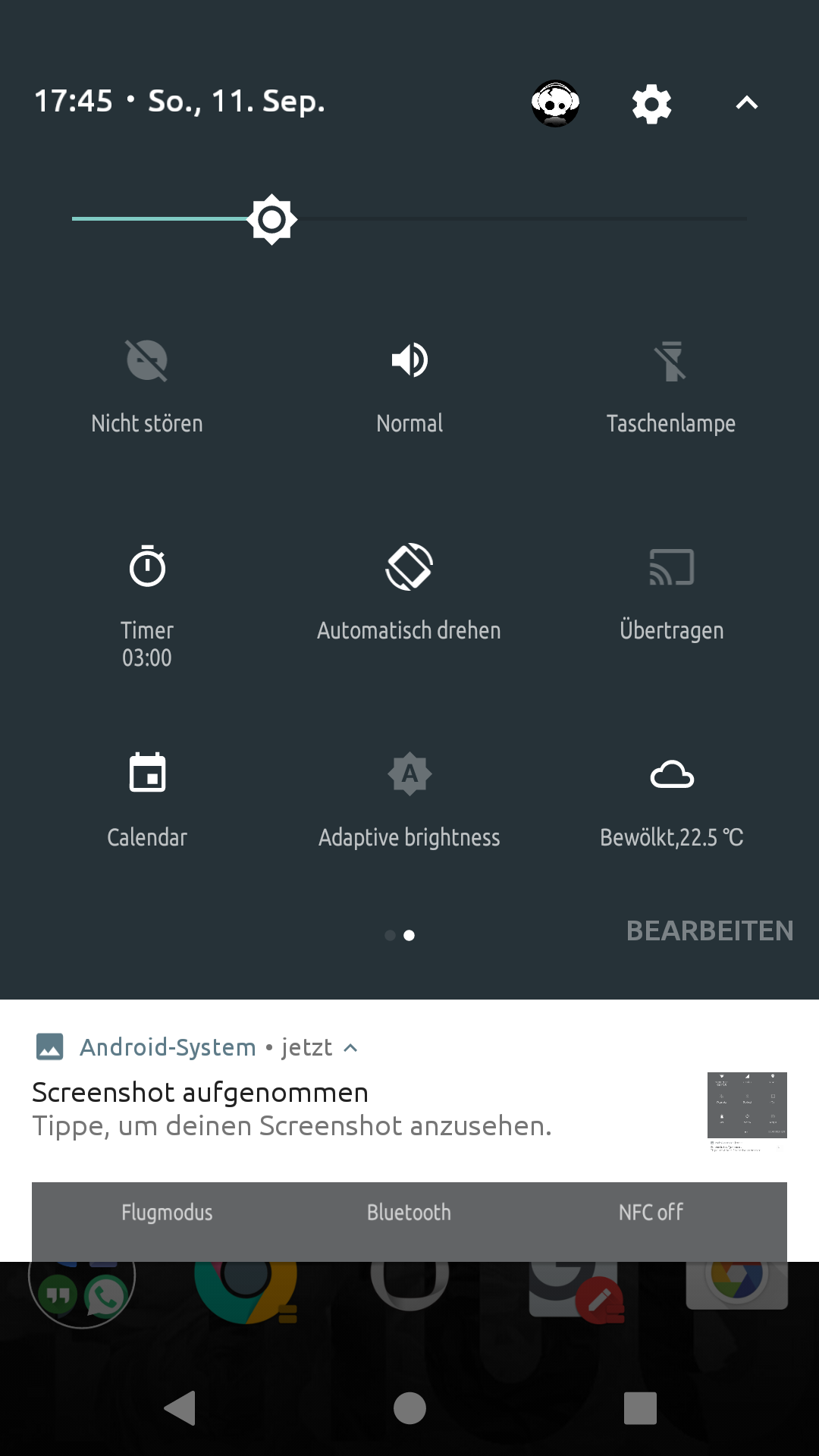Open the user profile avatar
Image resolution: width=819 pixels, height=1456 pixels.
(555, 103)
